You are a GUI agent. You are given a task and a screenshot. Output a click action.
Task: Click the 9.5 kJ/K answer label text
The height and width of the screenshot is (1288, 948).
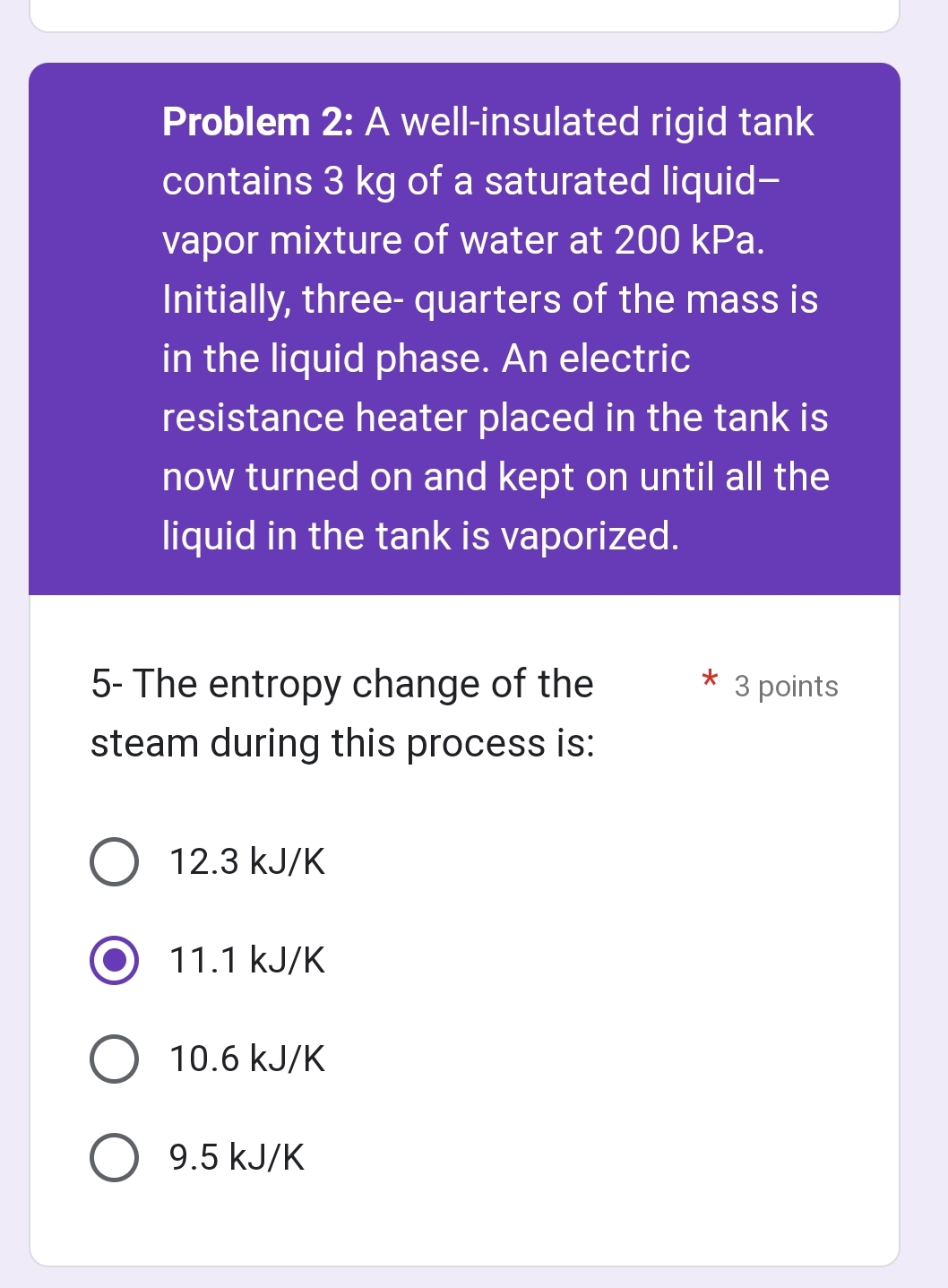(237, 1158)
